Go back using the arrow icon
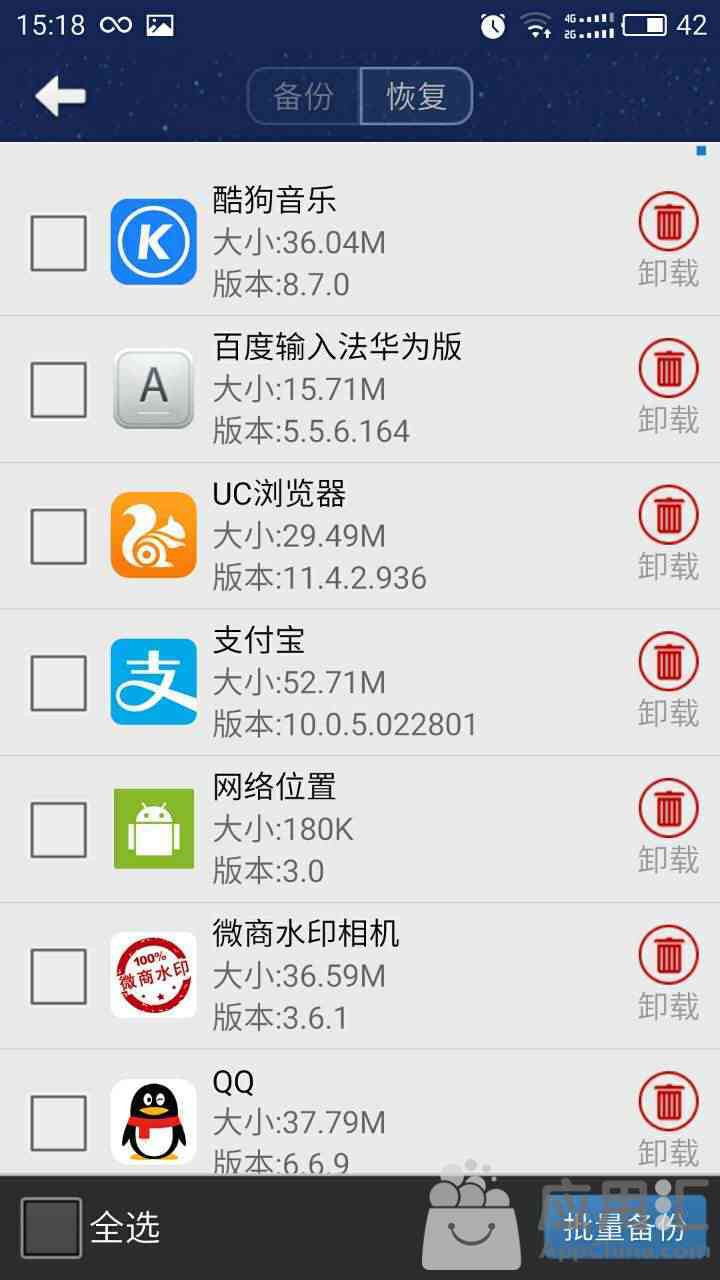This screenshot has width=720, height=1280. [x=60, y=96]
